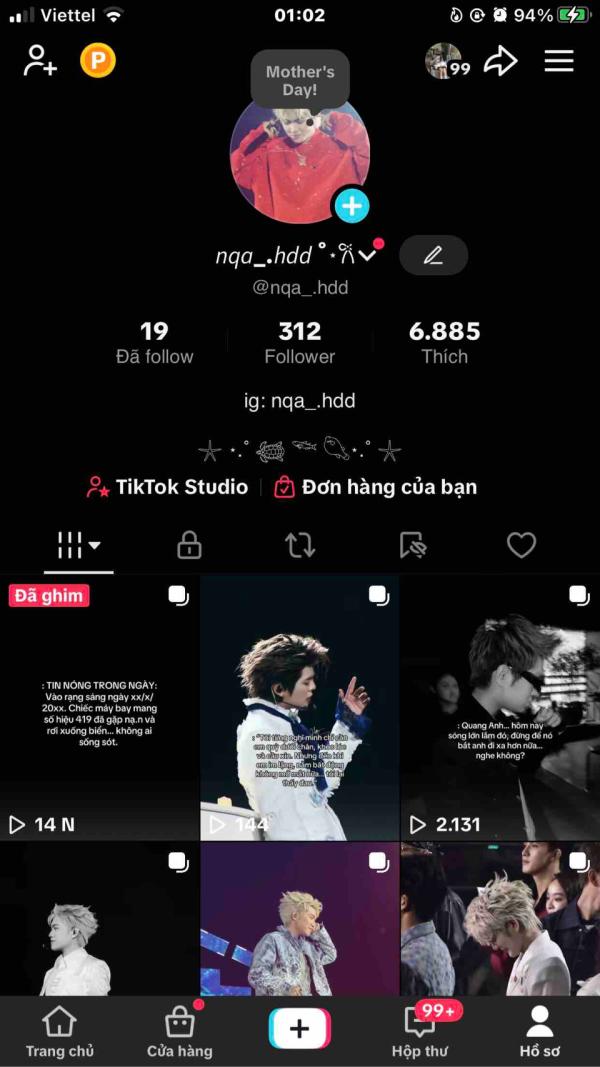This screenshot has width=600, height=1067.
Task: Switch to the private videos lock tab
Action: pyautogui.click(x=189, y=545)
